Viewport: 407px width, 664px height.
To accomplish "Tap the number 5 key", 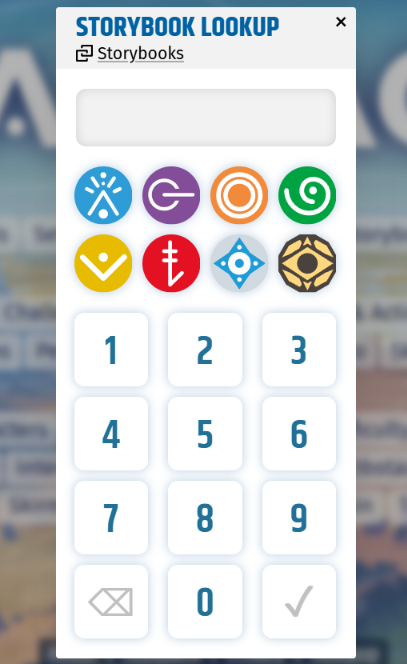I will pos(205,434).
